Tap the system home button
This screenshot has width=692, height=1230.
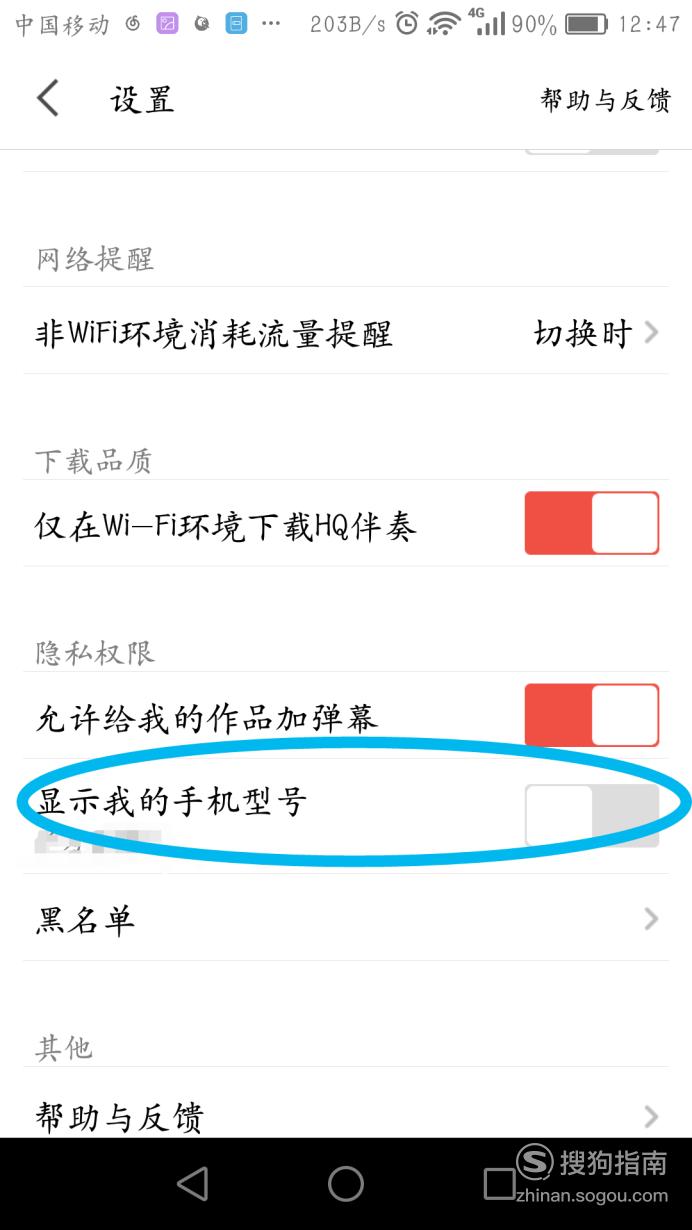coord(346,1184)
